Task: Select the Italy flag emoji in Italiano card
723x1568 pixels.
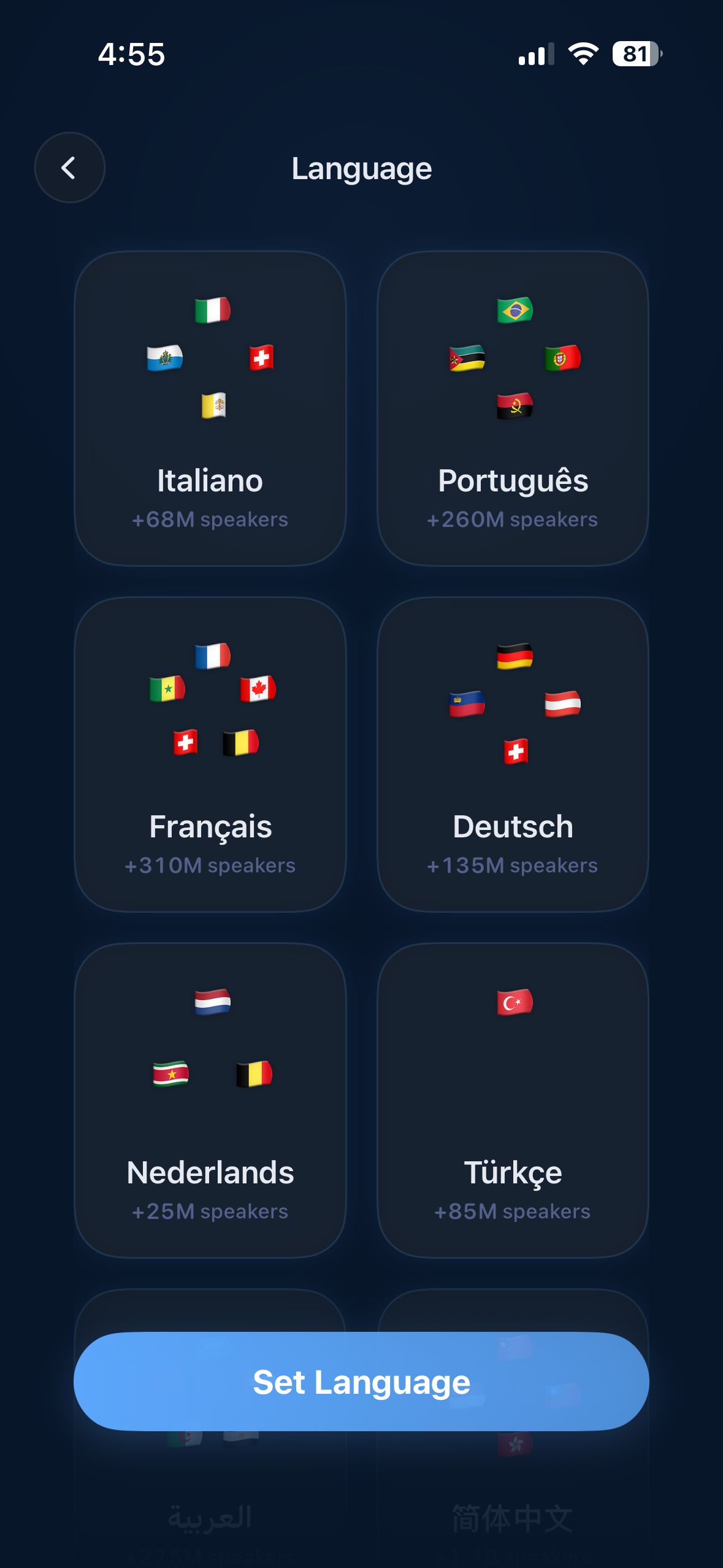Action: (x=212, y=310)
